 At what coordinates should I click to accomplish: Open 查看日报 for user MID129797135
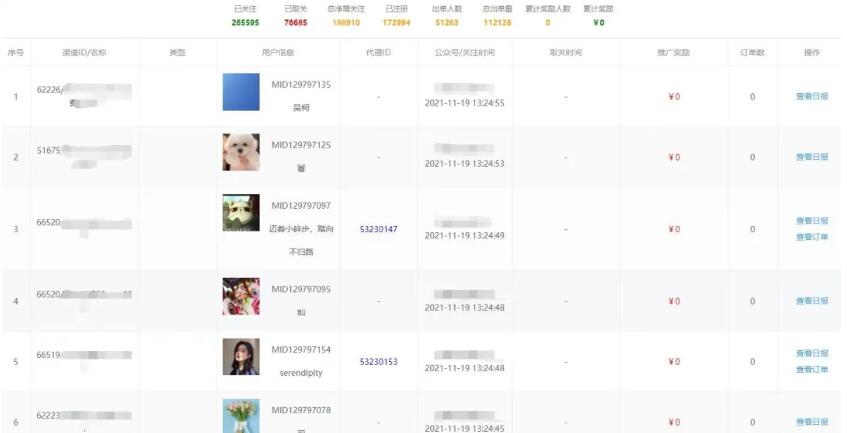811,97
